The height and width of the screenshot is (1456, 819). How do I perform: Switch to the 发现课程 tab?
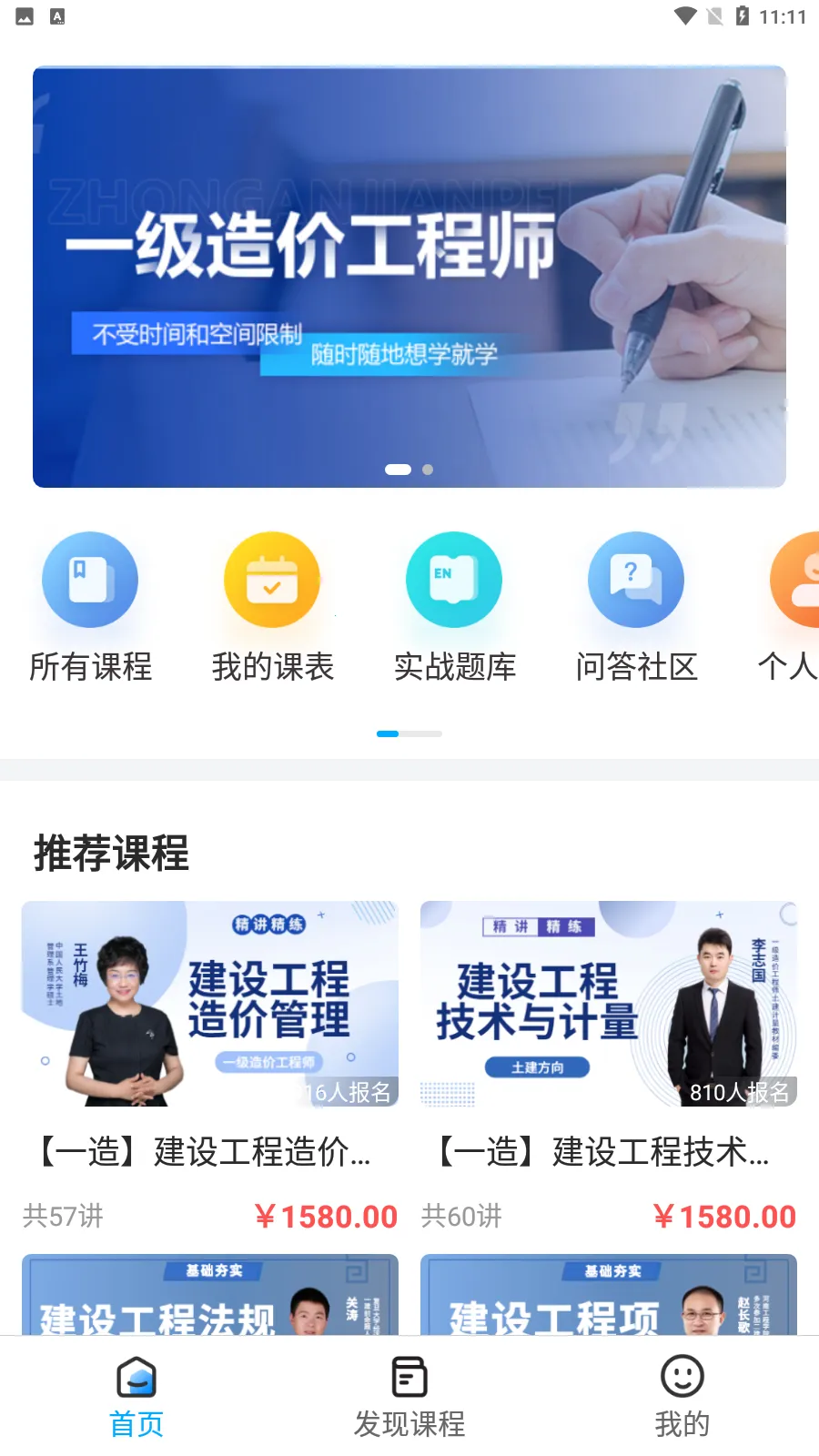409,1399
